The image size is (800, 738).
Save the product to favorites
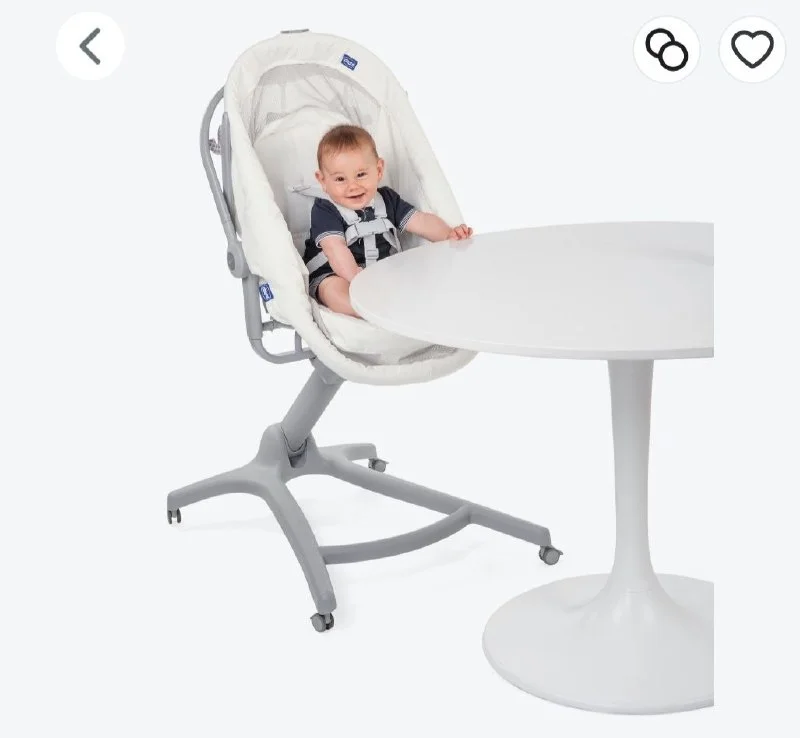click(x=752, y=49)
